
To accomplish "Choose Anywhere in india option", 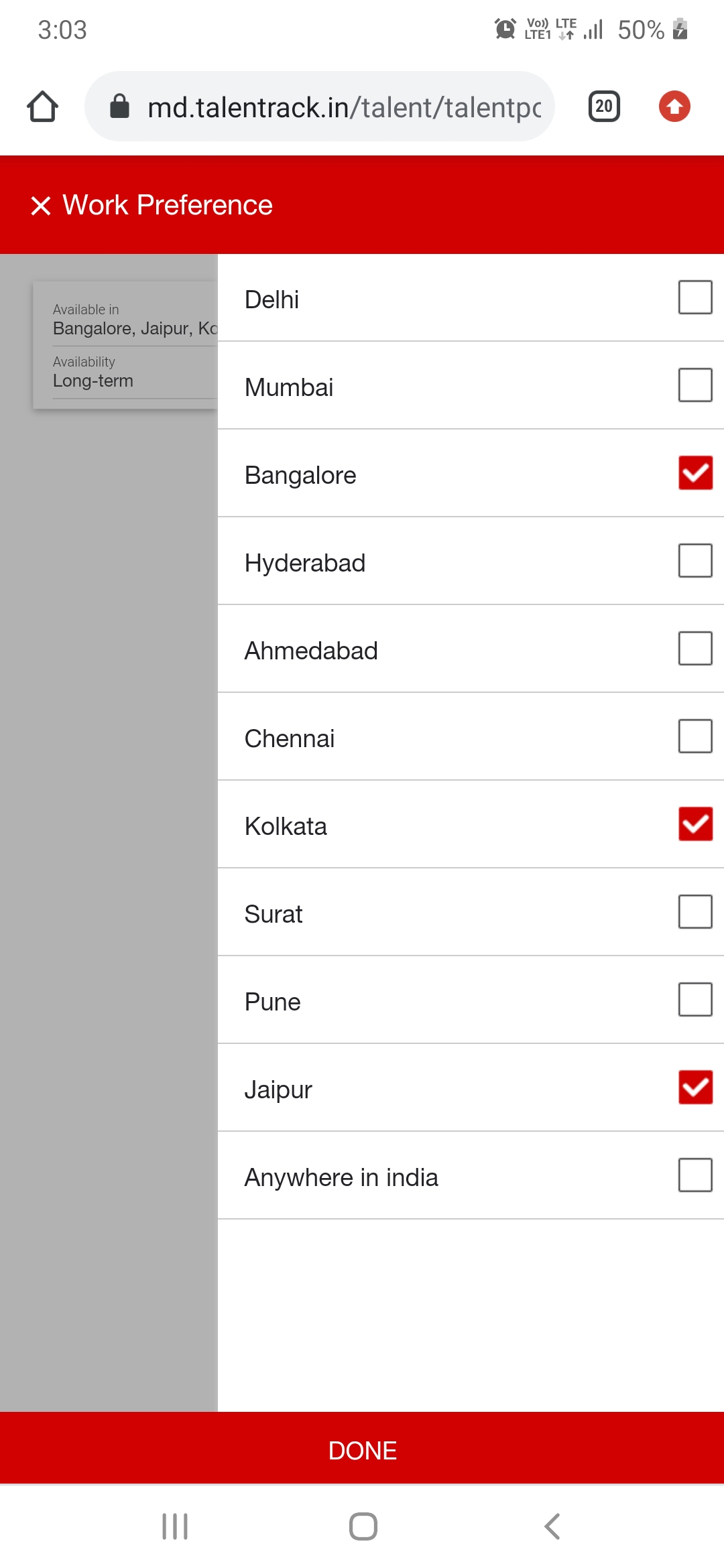I will point(695,1175).
